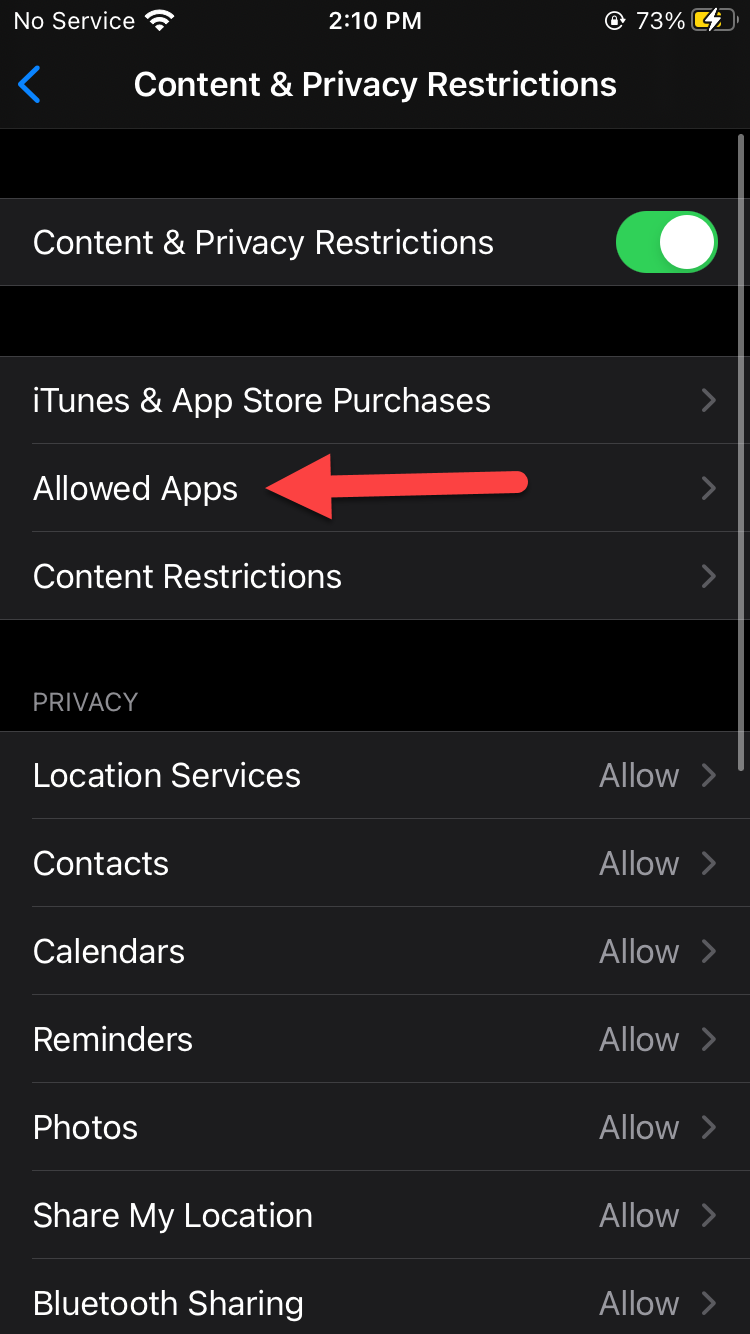750x1334 pixels.
Task: Tap the Reminders row
Action: (x=375, y=1040)
